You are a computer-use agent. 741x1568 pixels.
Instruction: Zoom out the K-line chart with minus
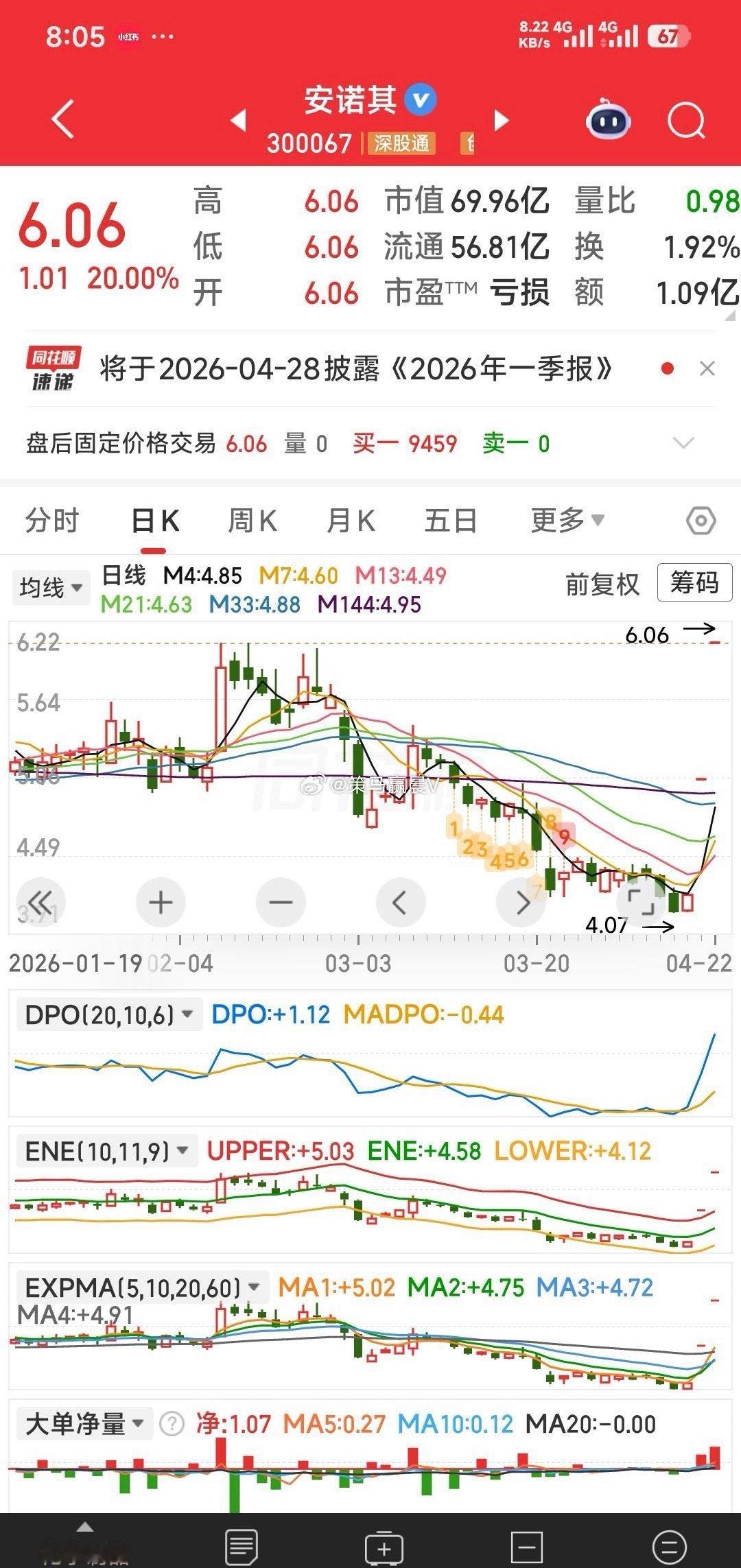[x=281, y=903]
